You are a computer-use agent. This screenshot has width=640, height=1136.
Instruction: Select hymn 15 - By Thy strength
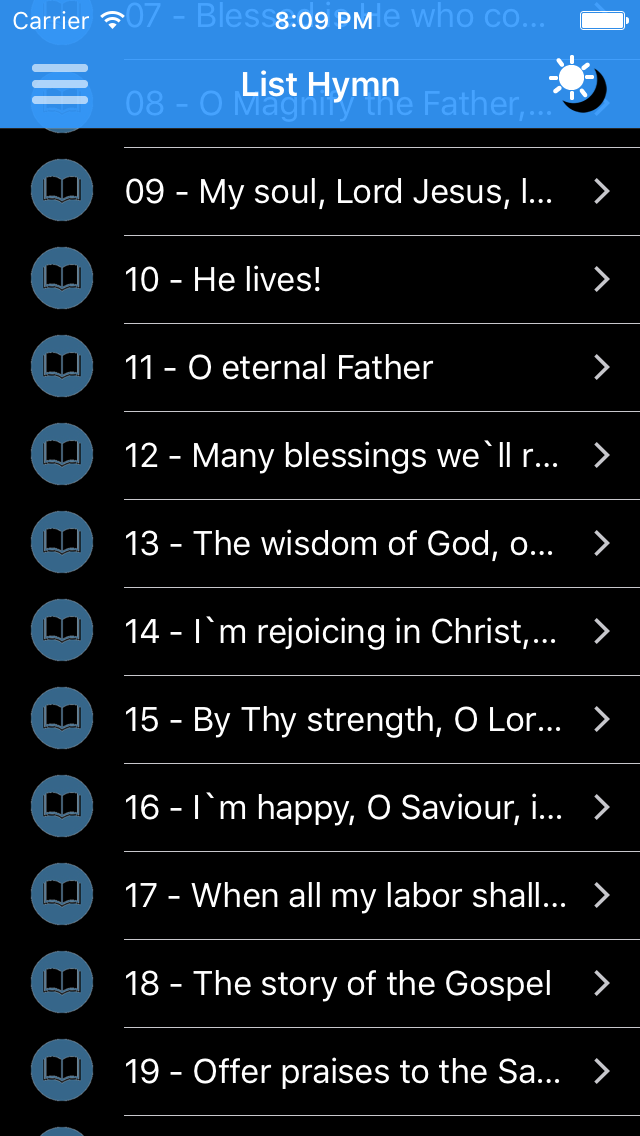click(320, 719)
